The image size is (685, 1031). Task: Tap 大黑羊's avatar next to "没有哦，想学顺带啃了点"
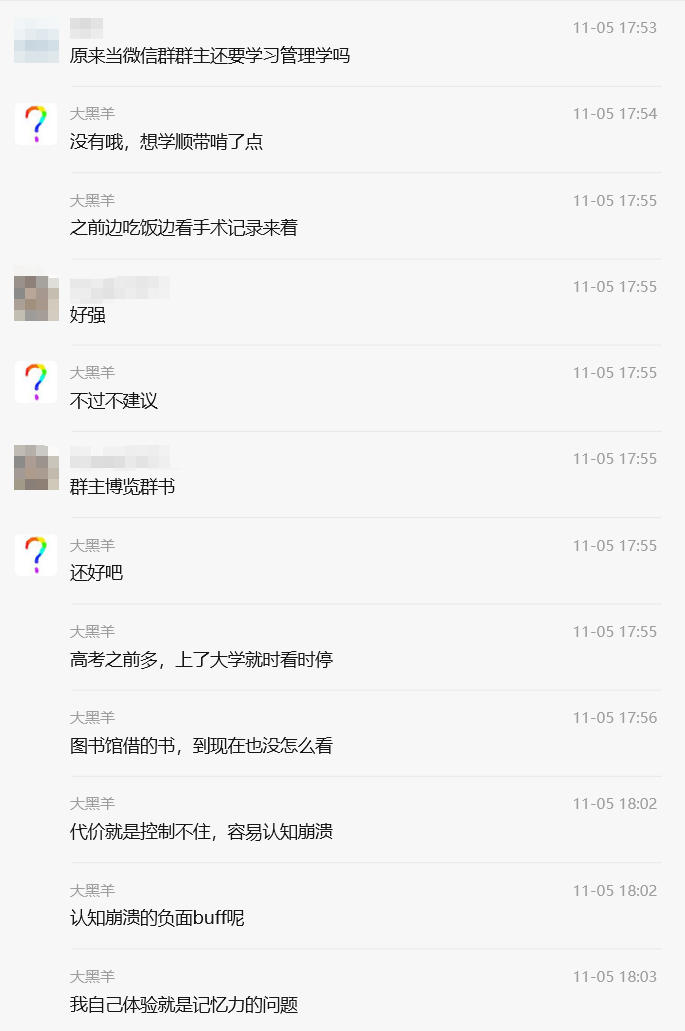click(x=36, y=125)
